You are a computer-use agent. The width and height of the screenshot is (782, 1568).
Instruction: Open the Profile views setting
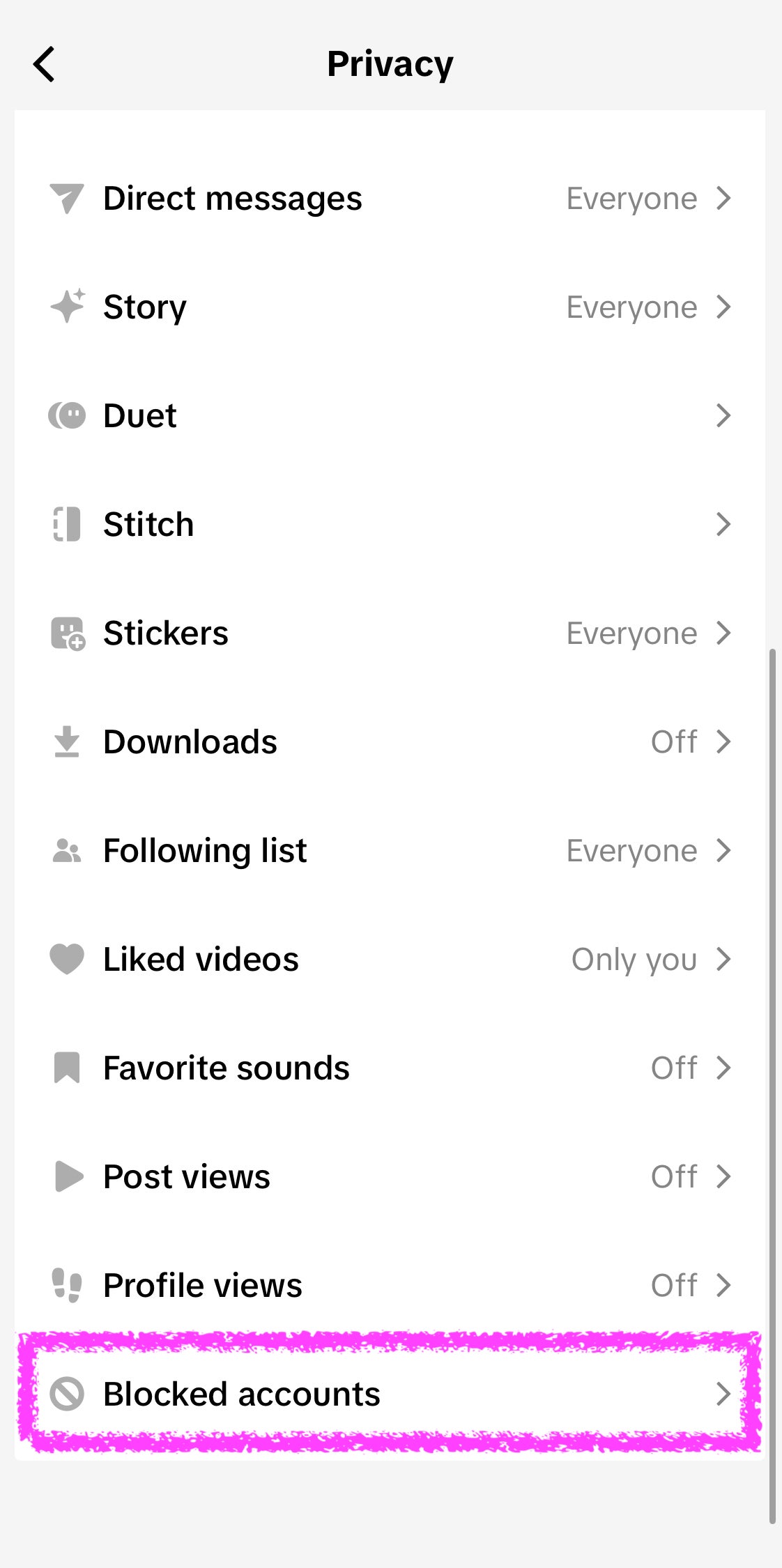coord(390,1286)
